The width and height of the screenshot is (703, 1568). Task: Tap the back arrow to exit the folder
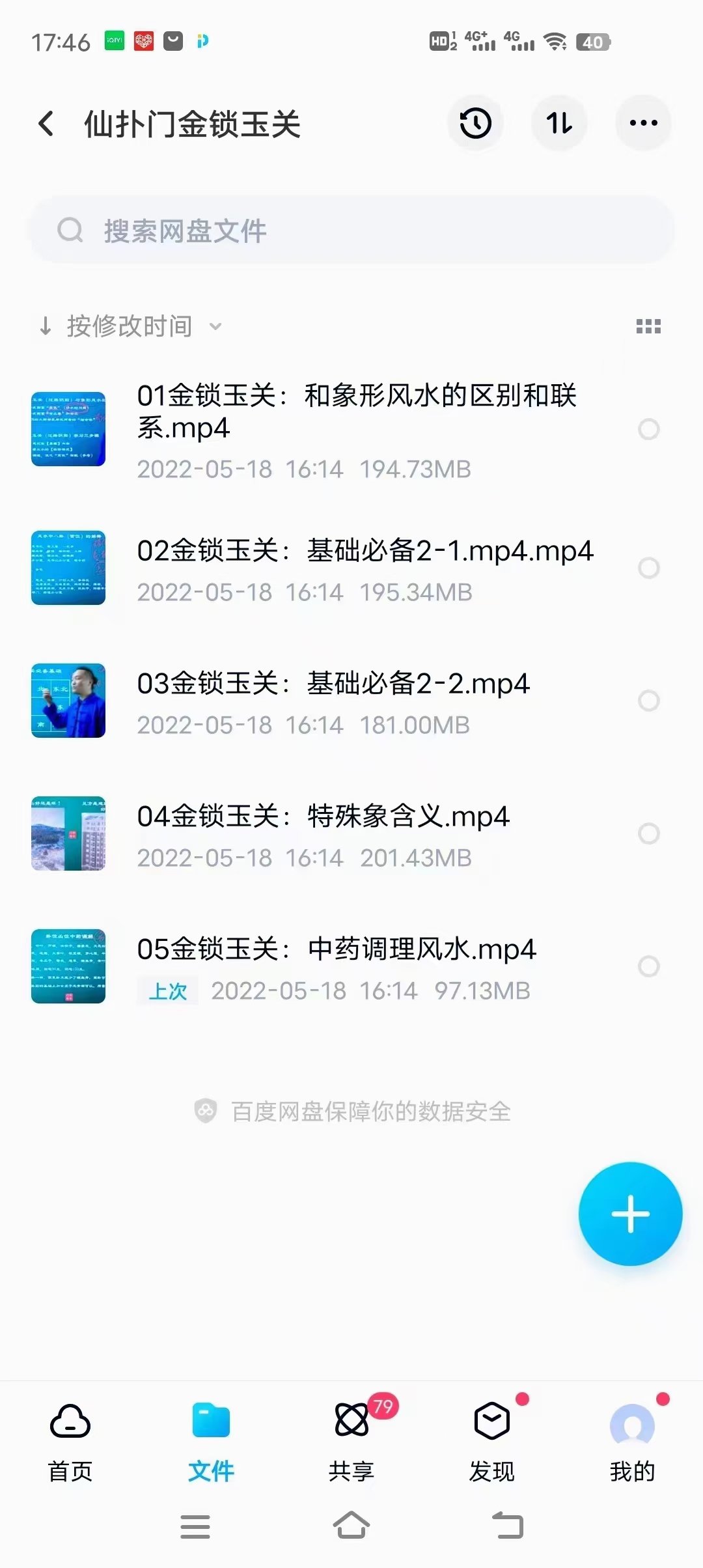tap(46, 123)
